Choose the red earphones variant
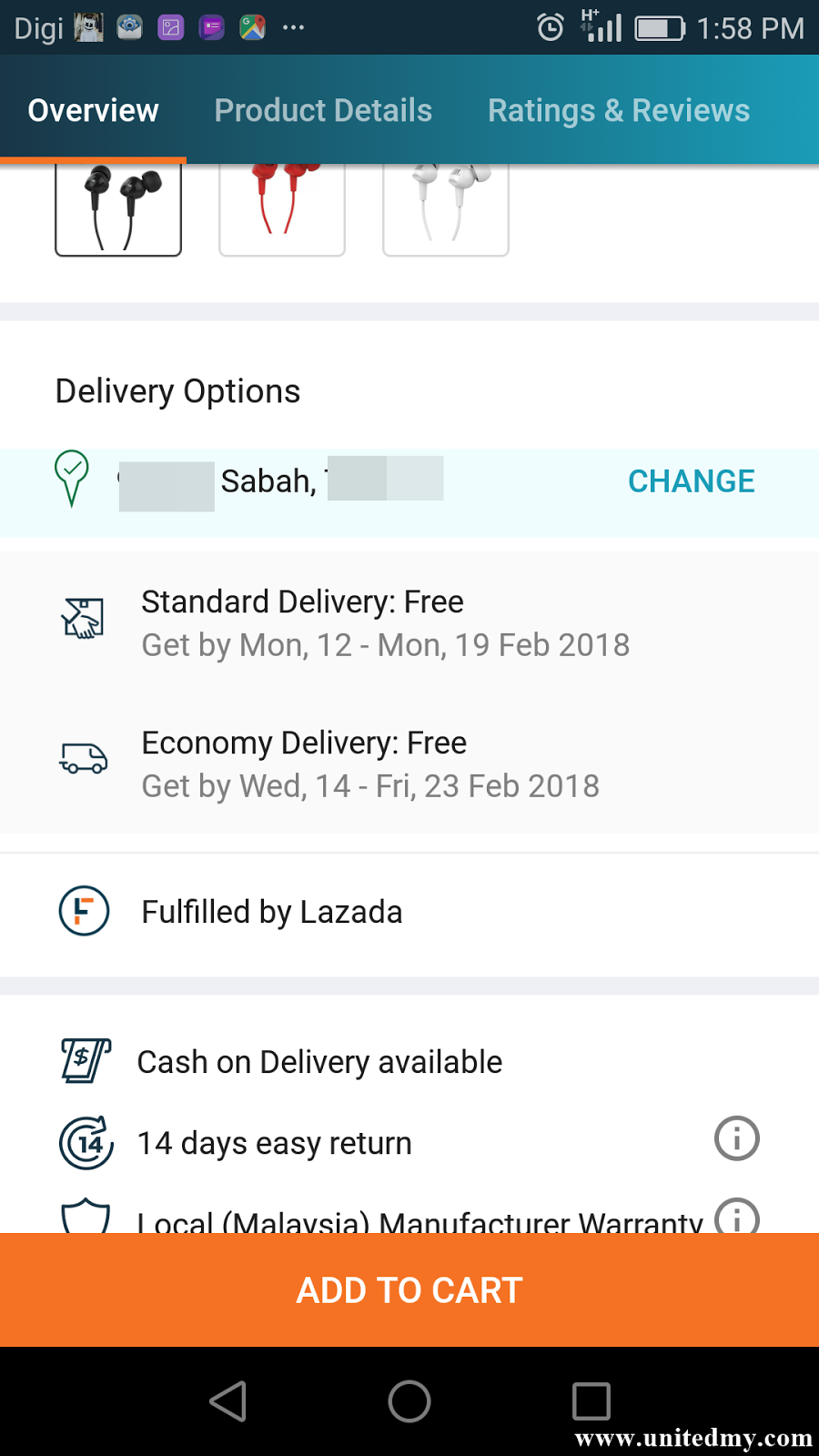Image resolution: width=819 pixels, height=1456 pixels. pyautogui.click(x=282, y=208)
